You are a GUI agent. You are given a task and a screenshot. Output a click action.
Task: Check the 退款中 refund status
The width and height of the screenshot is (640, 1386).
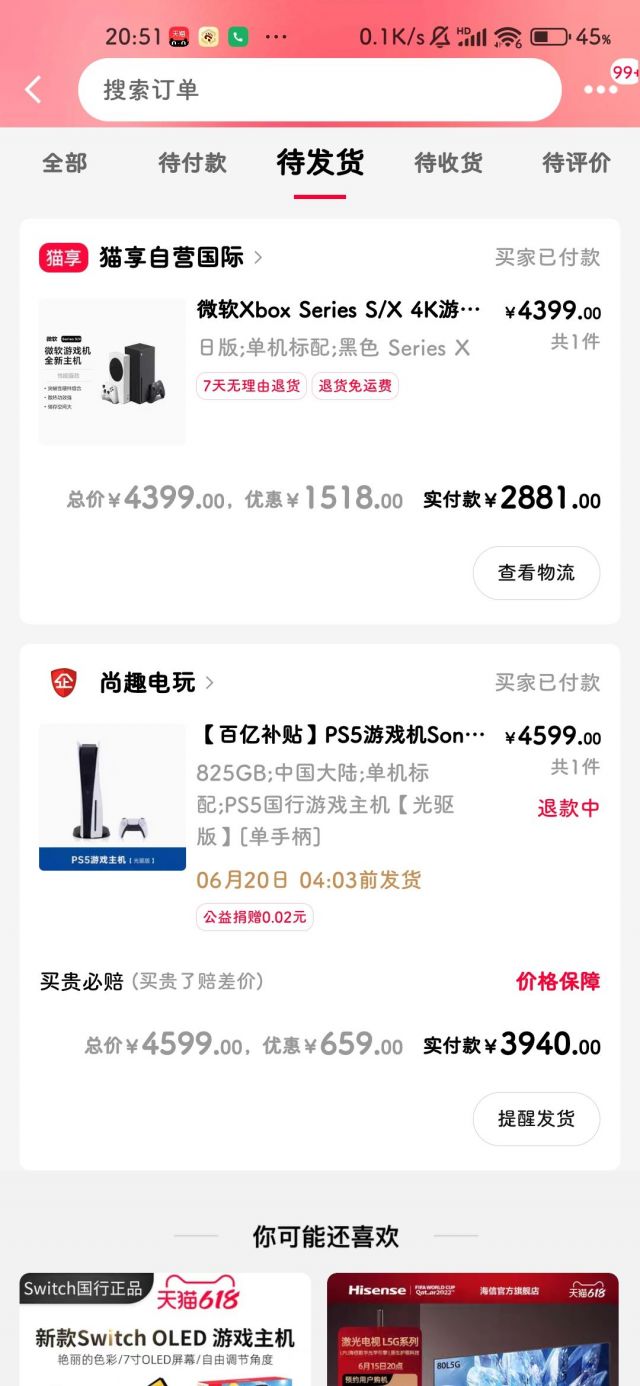pos(568,808)
